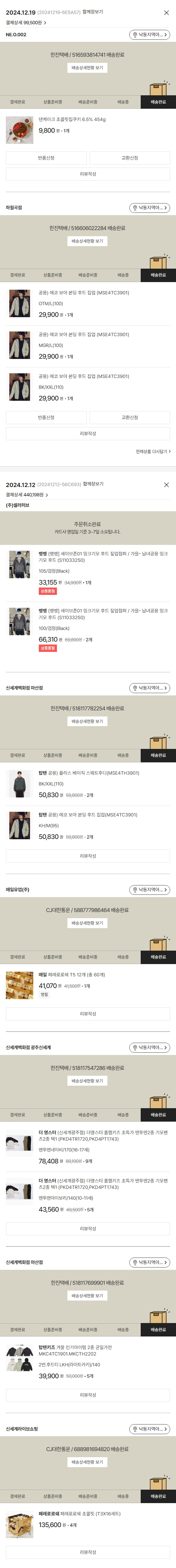View delivery status for tracking 518117547286
Viewport: 176px width, 1568px height.
(x=87, y=1081)
